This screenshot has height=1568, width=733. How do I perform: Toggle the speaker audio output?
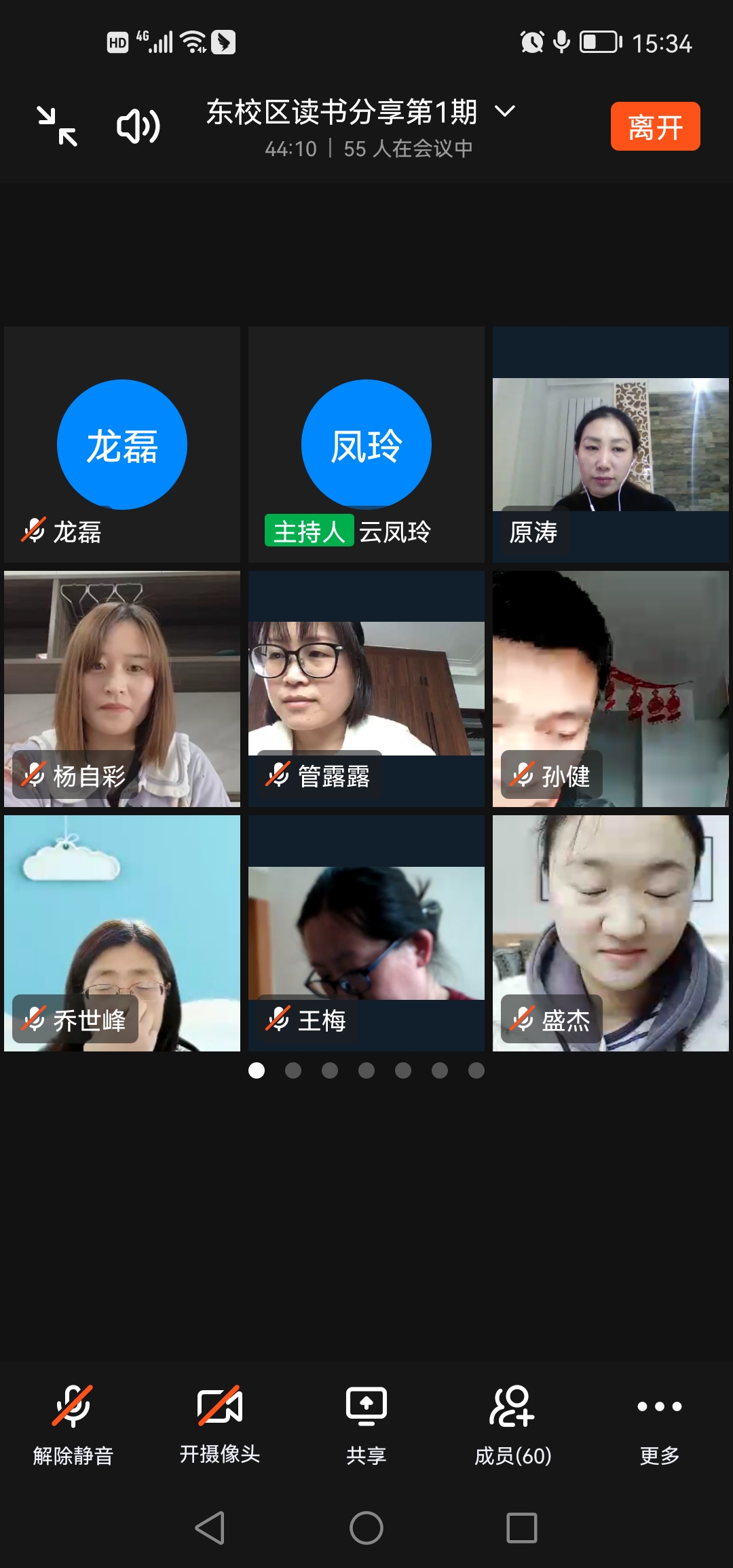[138, 126]
